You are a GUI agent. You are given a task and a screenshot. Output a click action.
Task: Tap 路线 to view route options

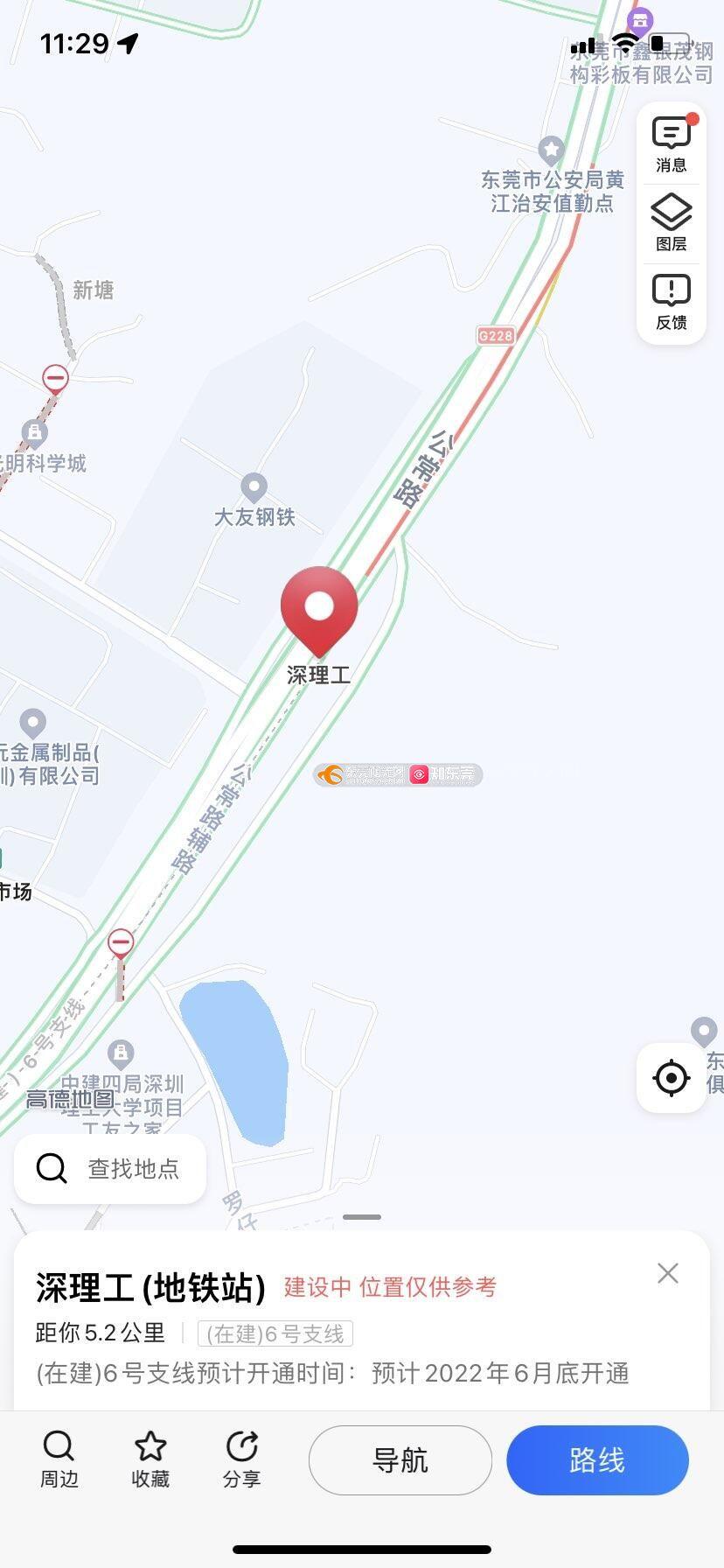point(597,1460)
